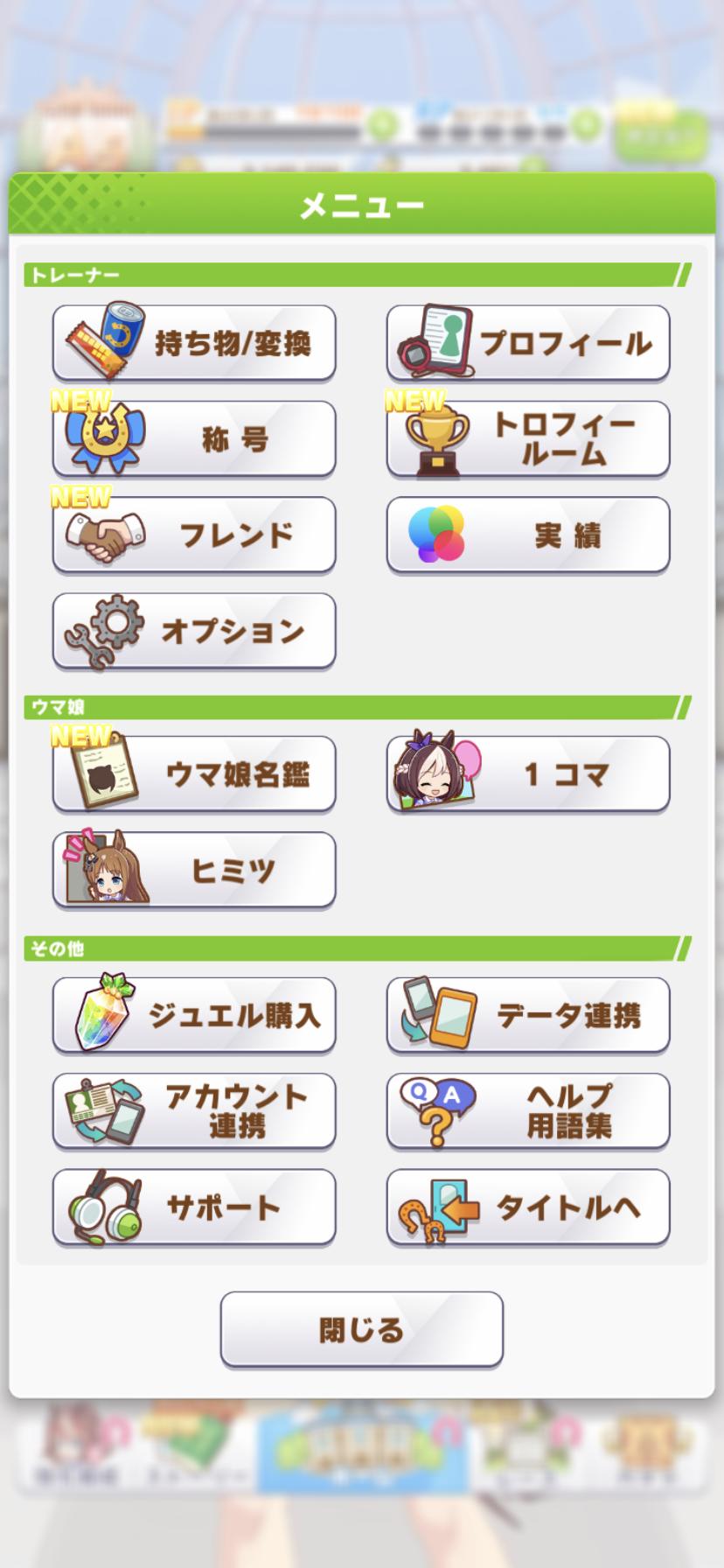
Task: Tap the ヒミツ secrets button
Action: click(x=194, y=870)
